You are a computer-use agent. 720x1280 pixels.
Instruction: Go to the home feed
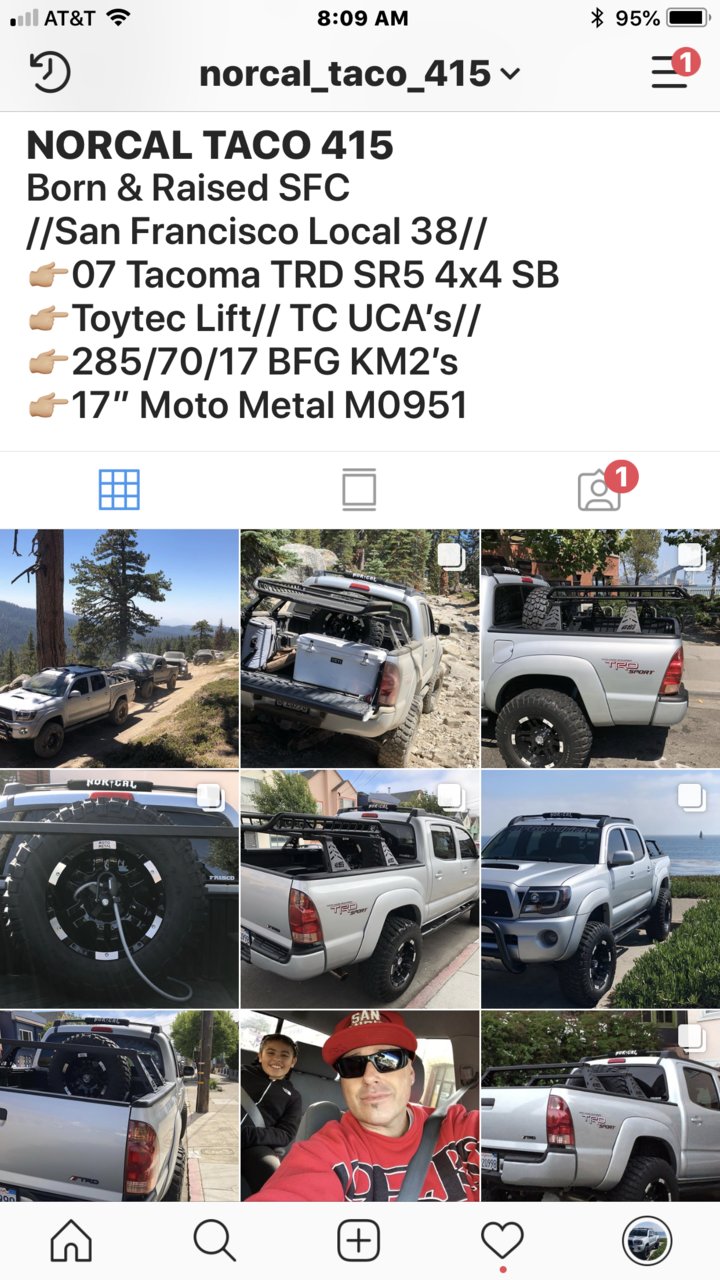pyautogui.click(x=71, y=1241)
